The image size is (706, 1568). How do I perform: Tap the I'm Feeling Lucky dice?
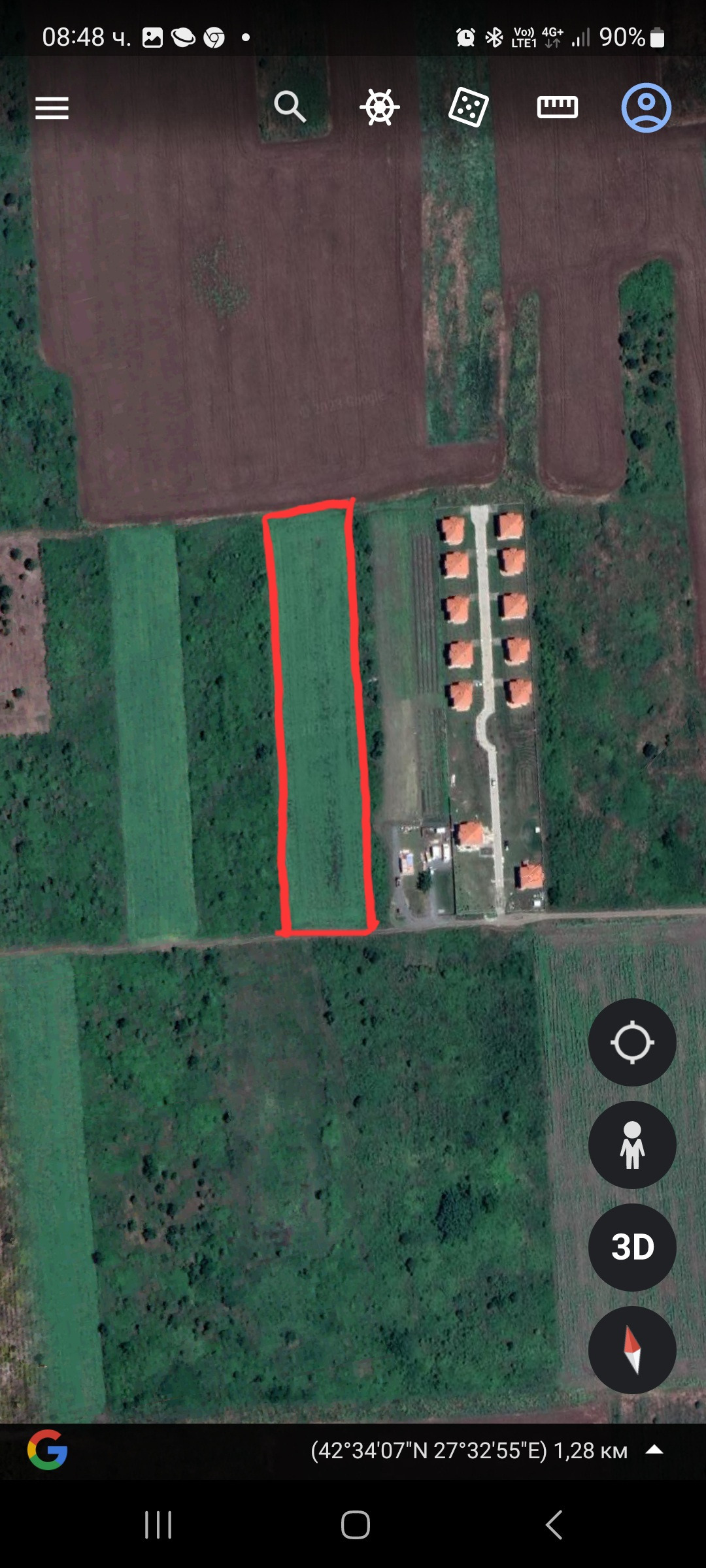point(468,107)
